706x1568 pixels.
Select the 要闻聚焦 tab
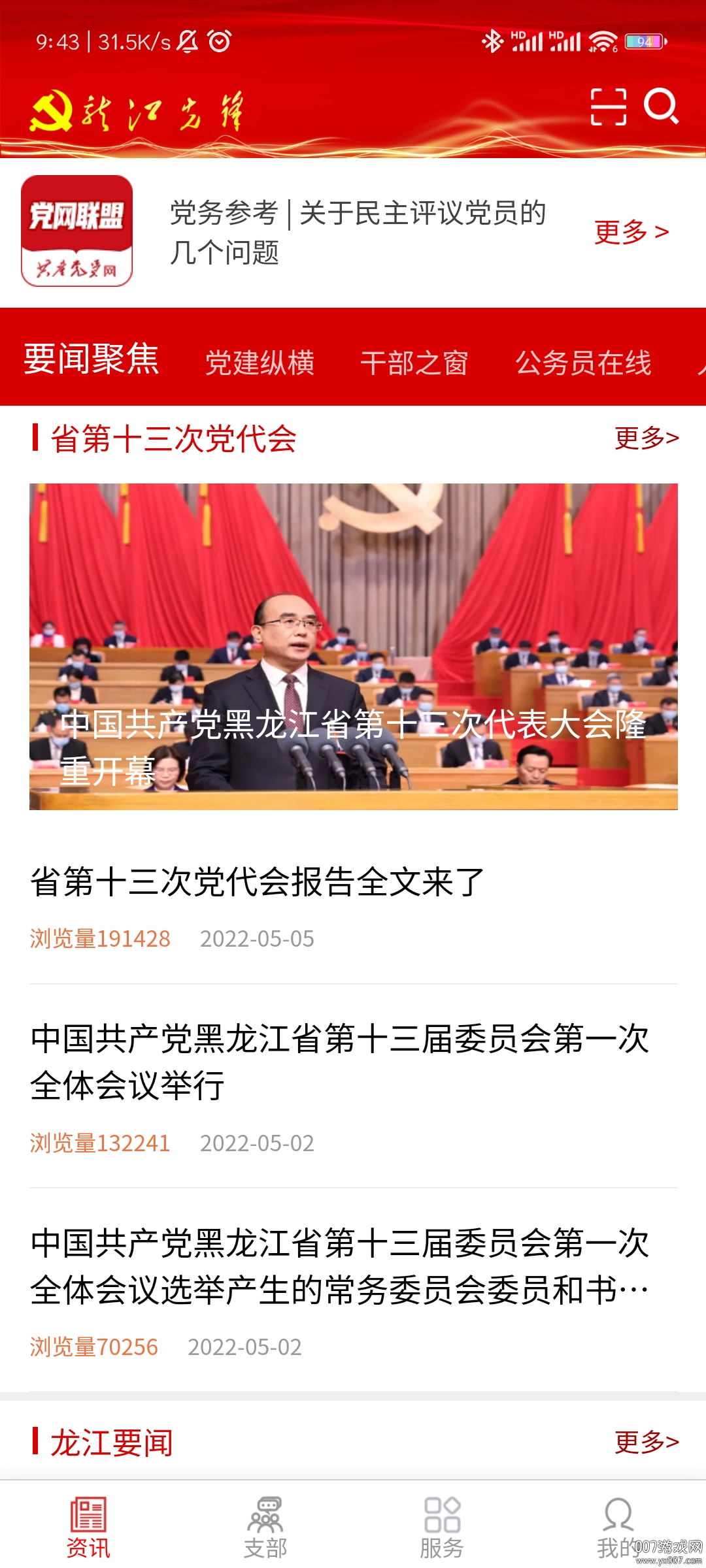click(90, 363)
